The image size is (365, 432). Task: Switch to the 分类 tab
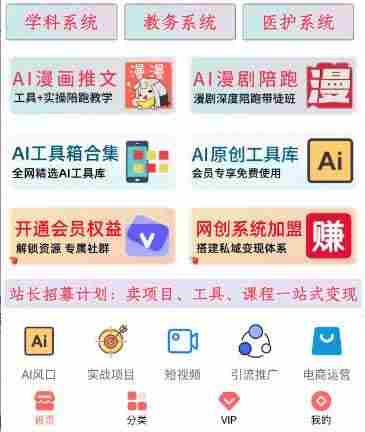click(x=137, y=409)
